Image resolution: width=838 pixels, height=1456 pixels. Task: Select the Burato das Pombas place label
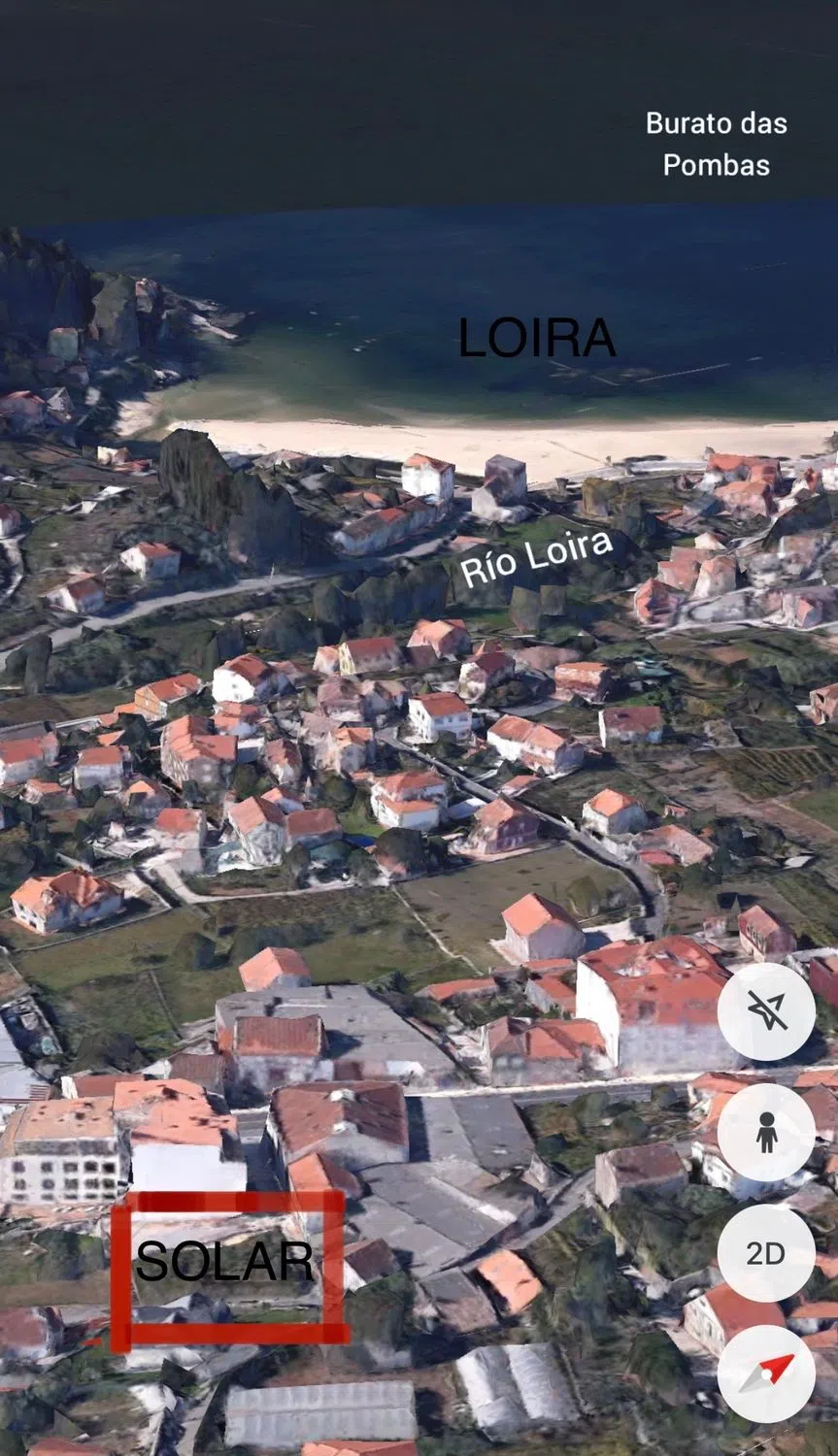[716, 144]
